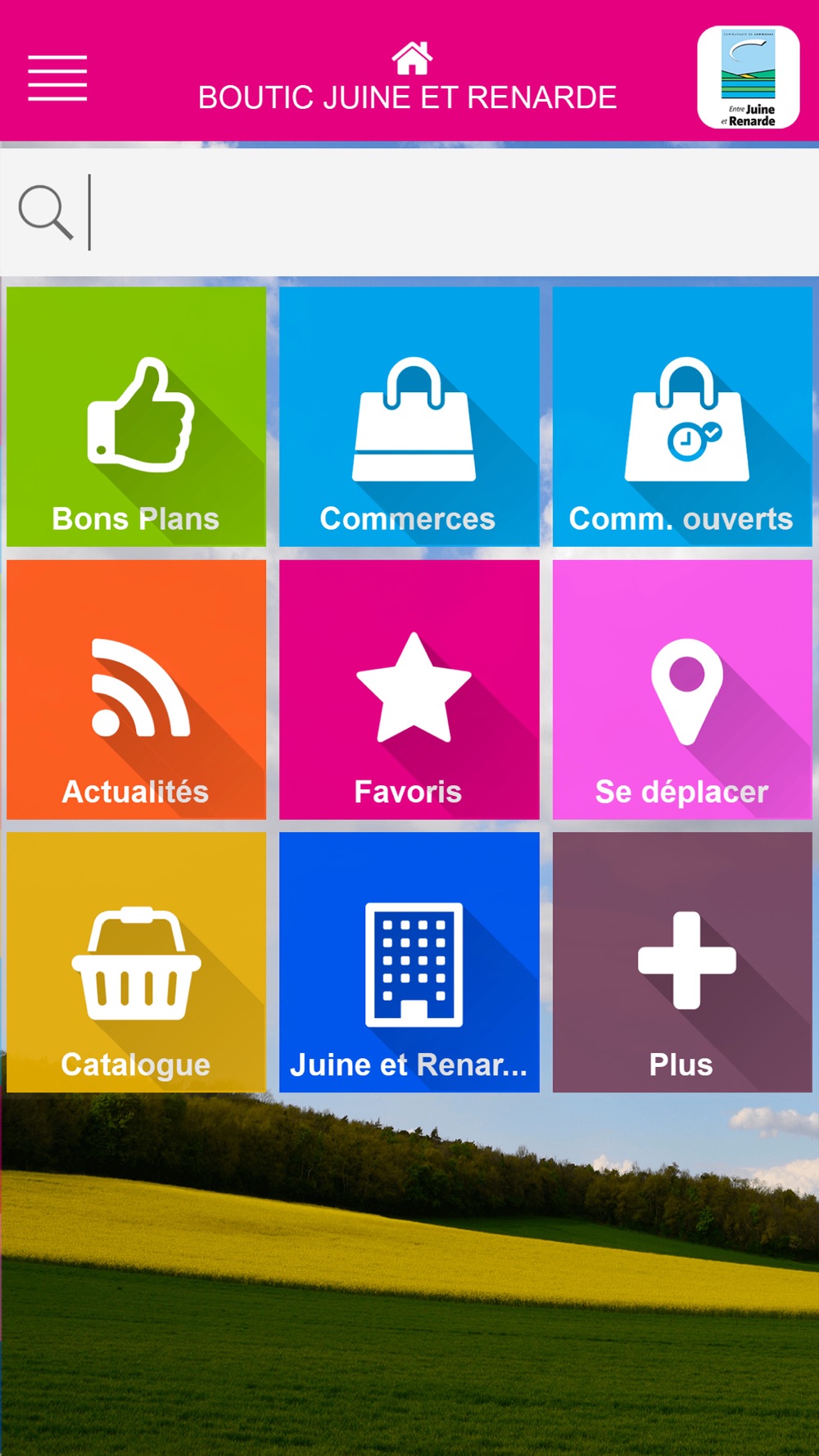The width and height of the screenshot is (819, 1456).
Task: Open the Bons Plans tile
Action: click(137, 416)
